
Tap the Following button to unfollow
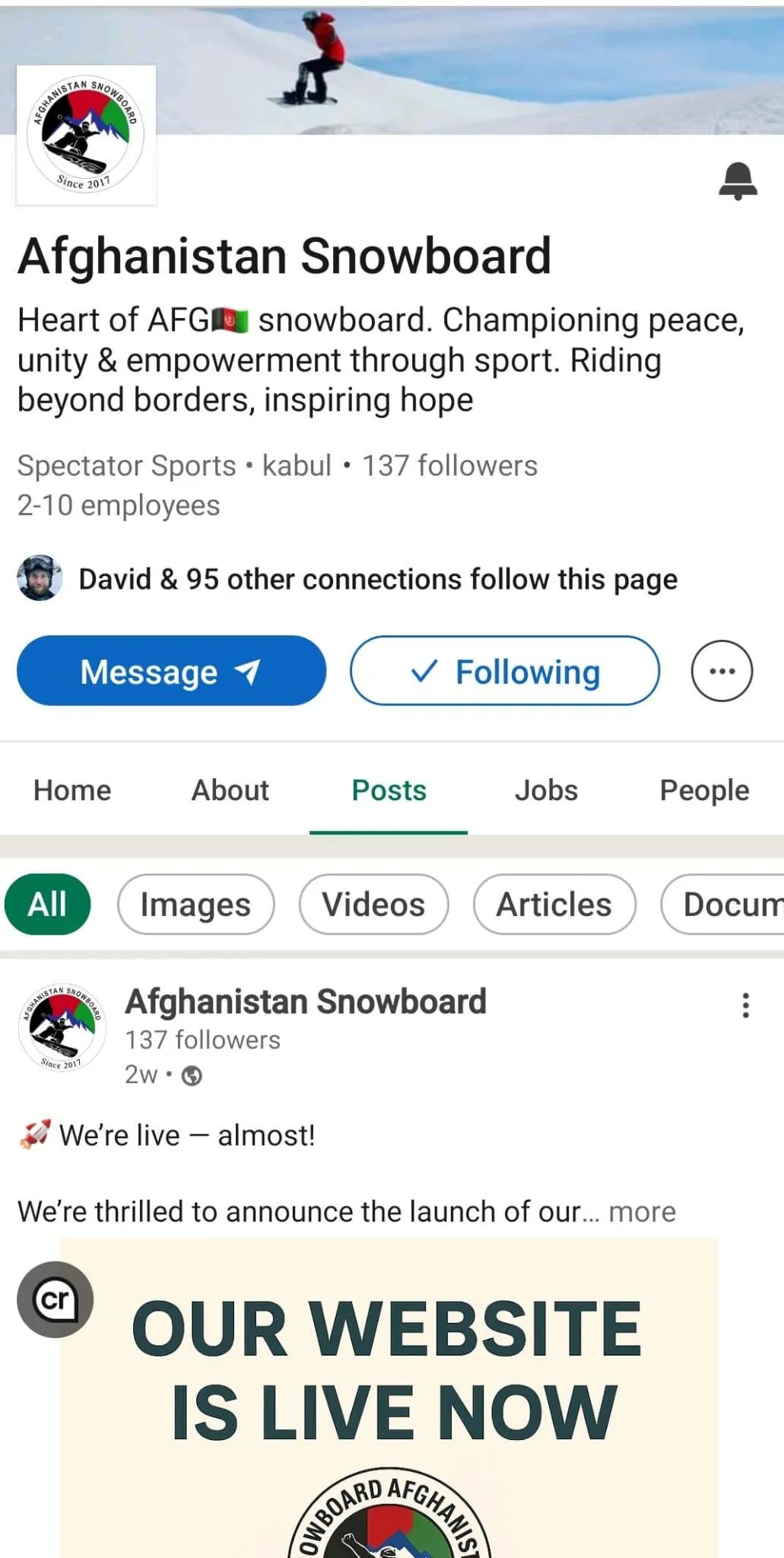click(505, 671)
